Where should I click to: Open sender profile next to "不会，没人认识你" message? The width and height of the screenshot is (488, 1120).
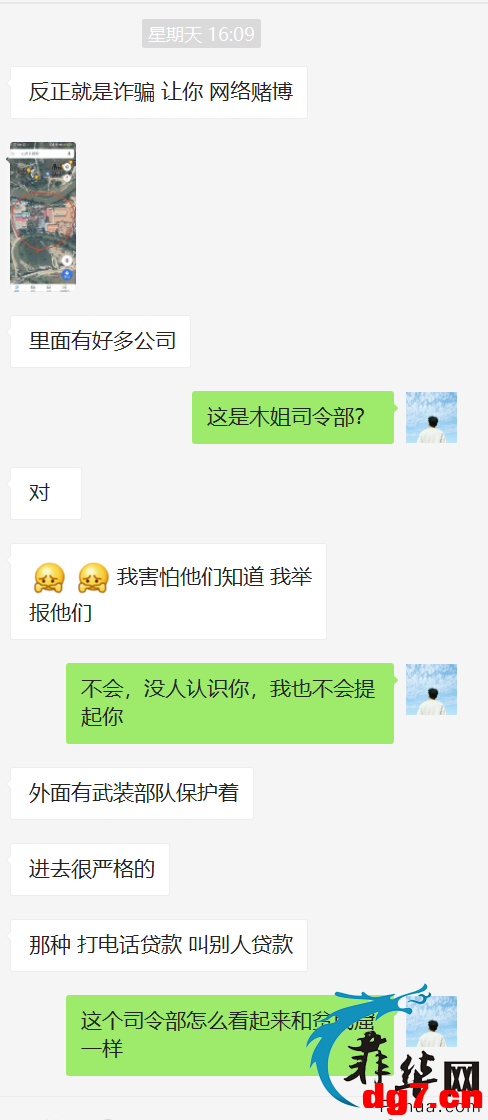pos(432,689)
